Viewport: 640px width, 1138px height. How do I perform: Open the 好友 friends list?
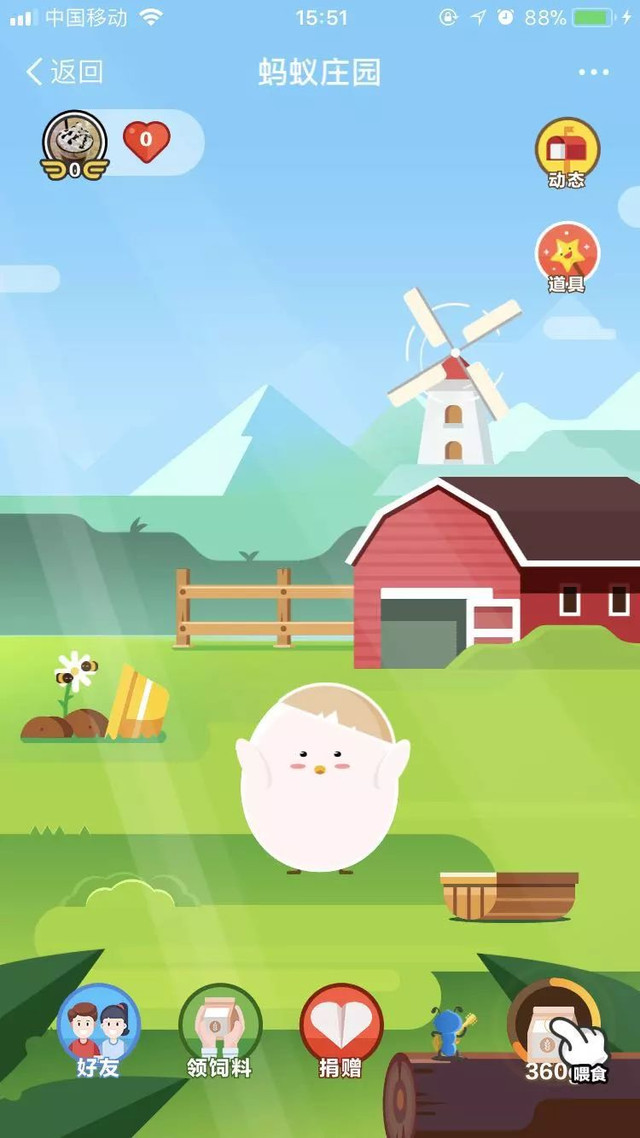(98, 1030)
